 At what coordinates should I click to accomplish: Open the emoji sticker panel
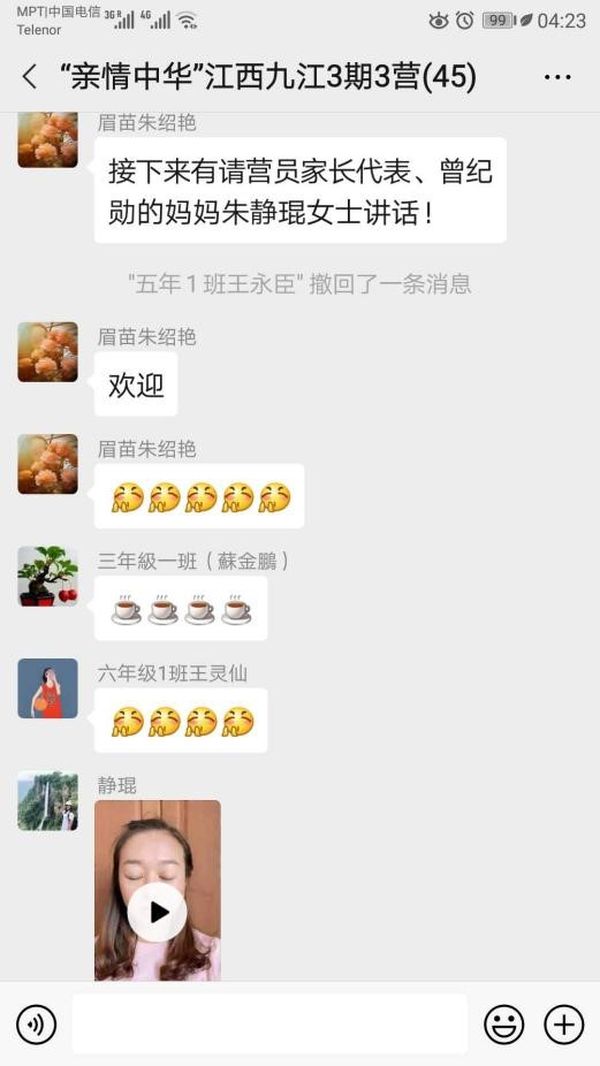504,1024
